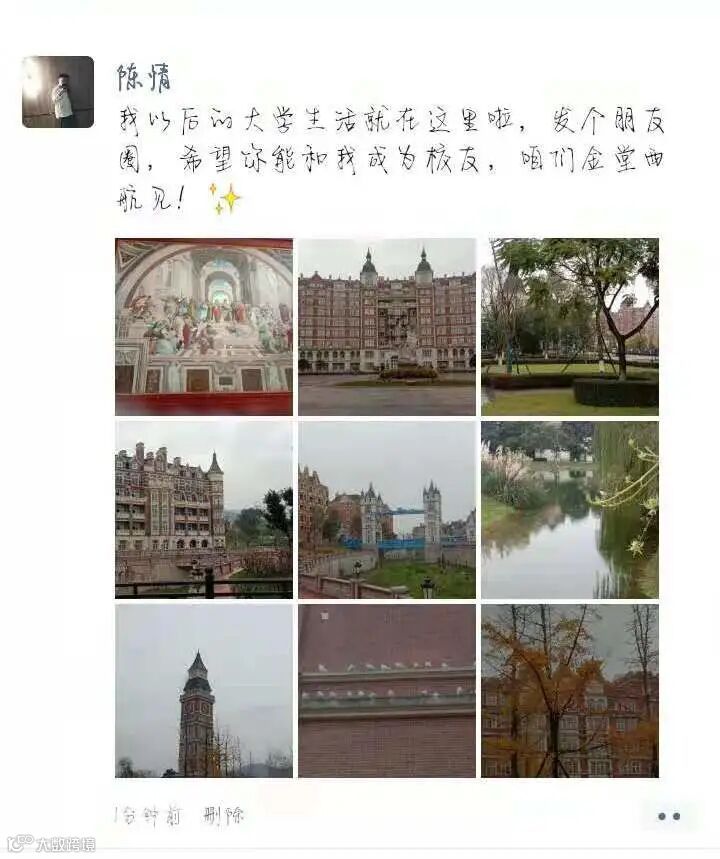
Task: Tap the poster name 陈情
Action: click(x=145, y=78)
